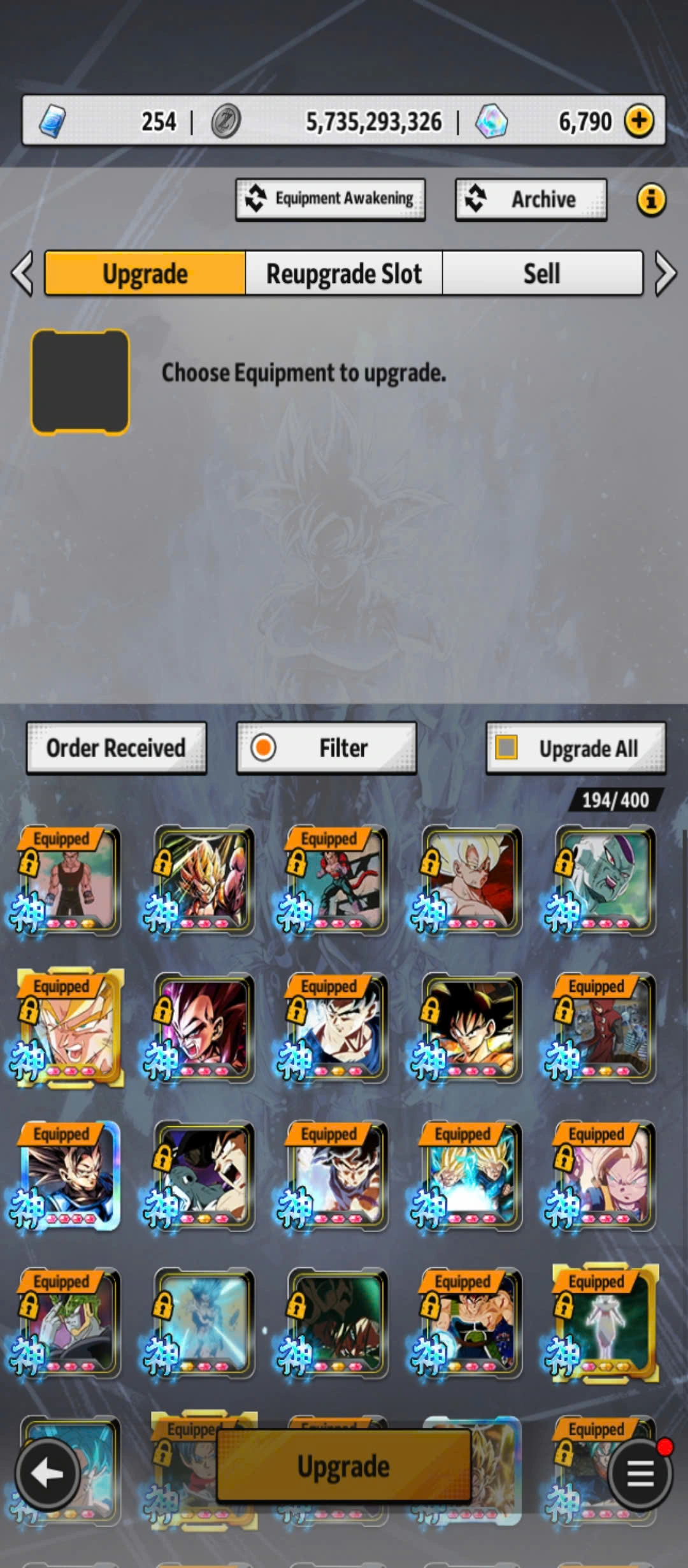Open the Archive
688x1568 pixels.
[x=531, y=199]
